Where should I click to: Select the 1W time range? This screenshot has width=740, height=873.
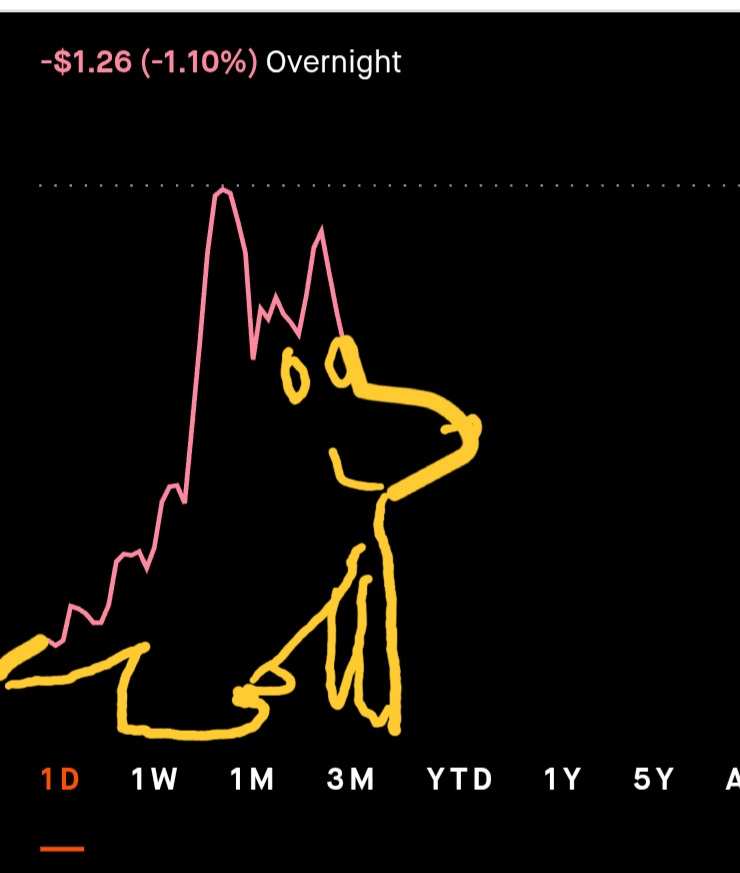[154, 780]
